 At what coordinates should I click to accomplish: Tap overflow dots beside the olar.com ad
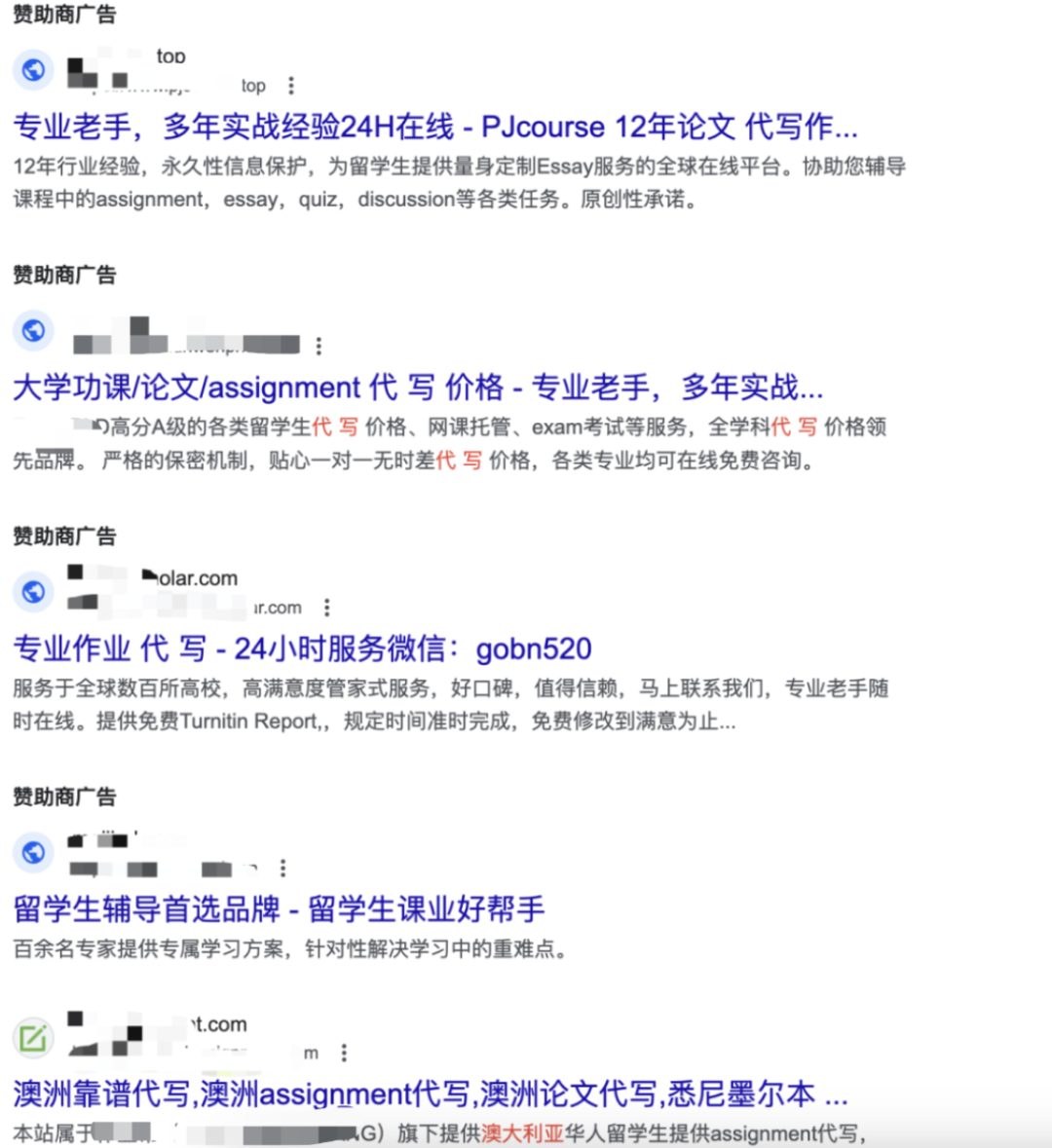coord(327,608)
